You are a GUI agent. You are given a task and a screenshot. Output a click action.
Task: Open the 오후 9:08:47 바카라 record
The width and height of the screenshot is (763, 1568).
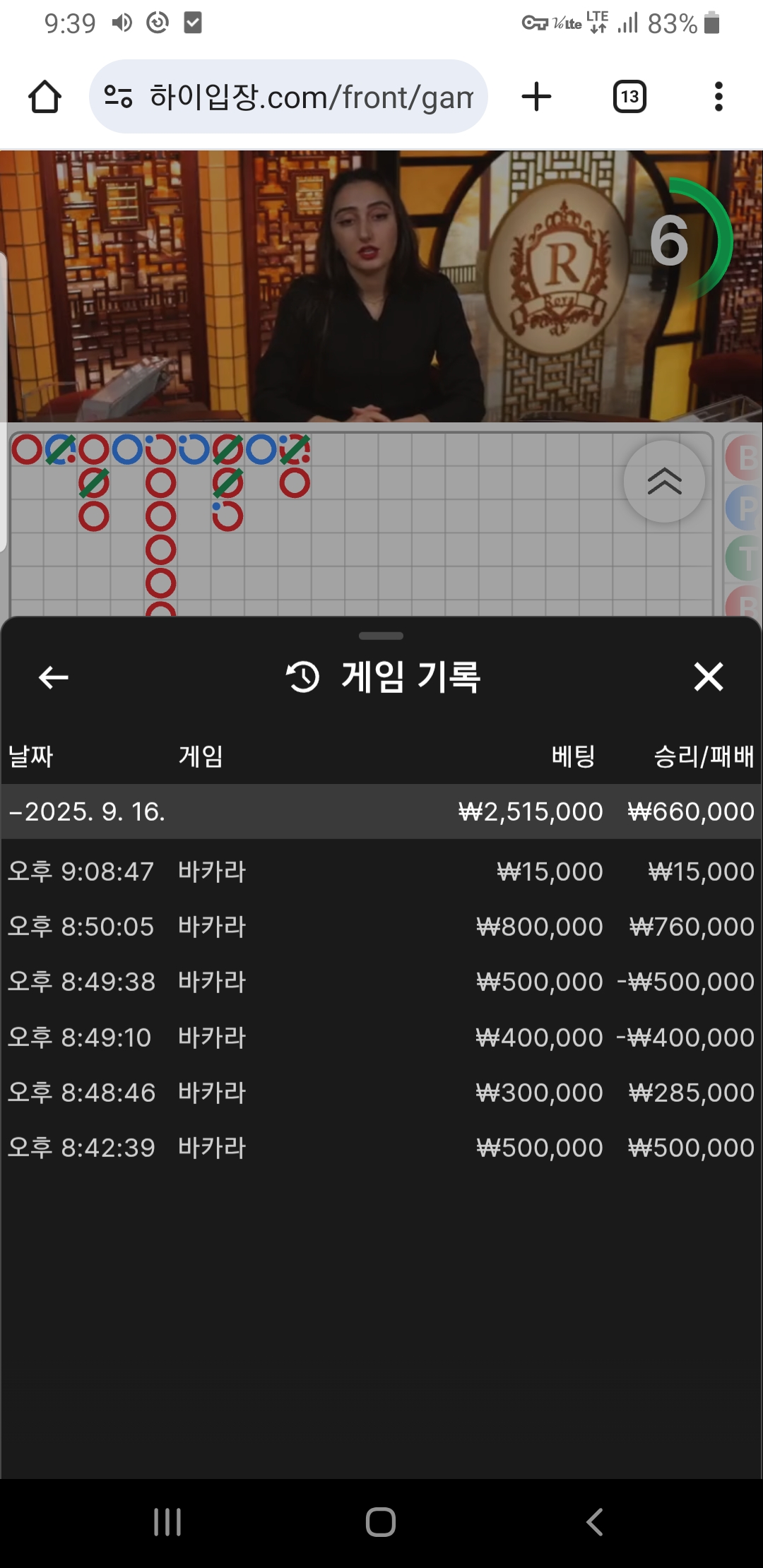381,872
